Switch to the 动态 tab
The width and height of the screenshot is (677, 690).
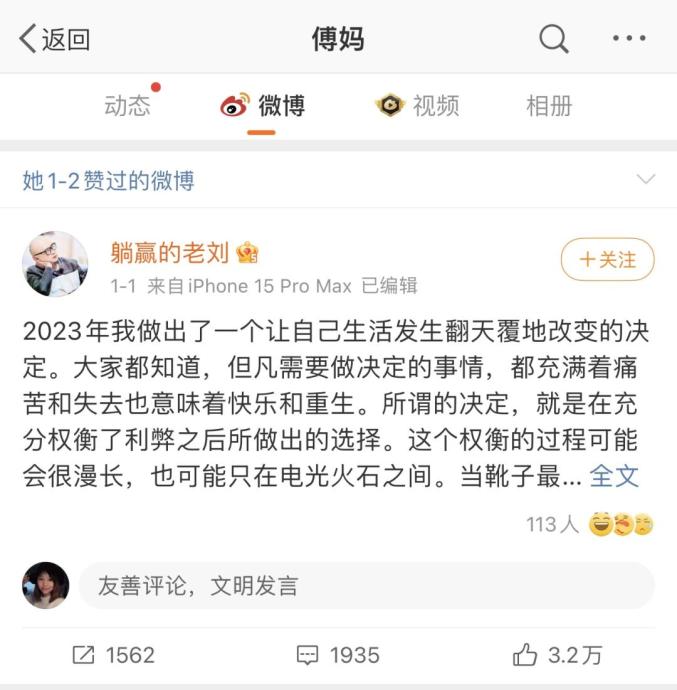pyautogui.click(x=127, y=105)
